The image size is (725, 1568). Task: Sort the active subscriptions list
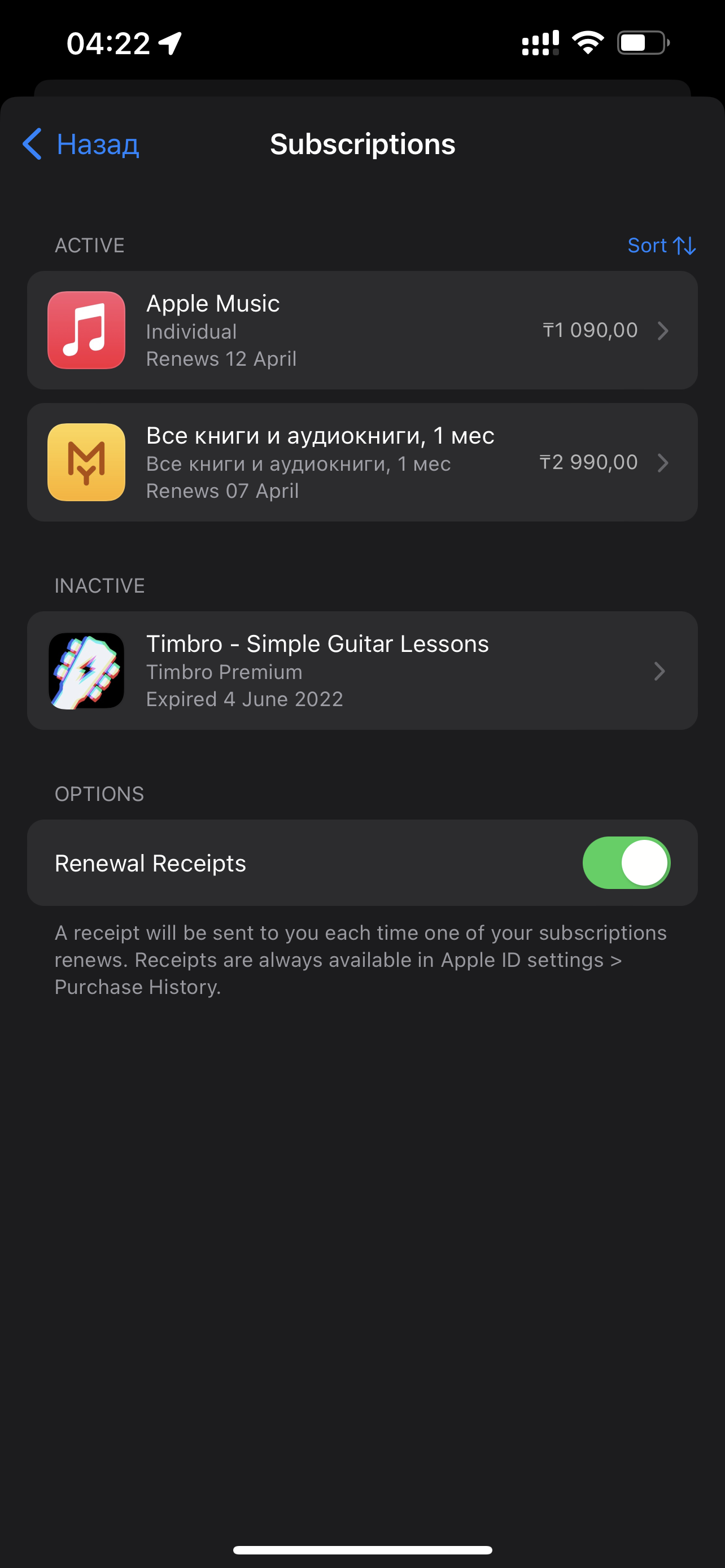[661, 246]
